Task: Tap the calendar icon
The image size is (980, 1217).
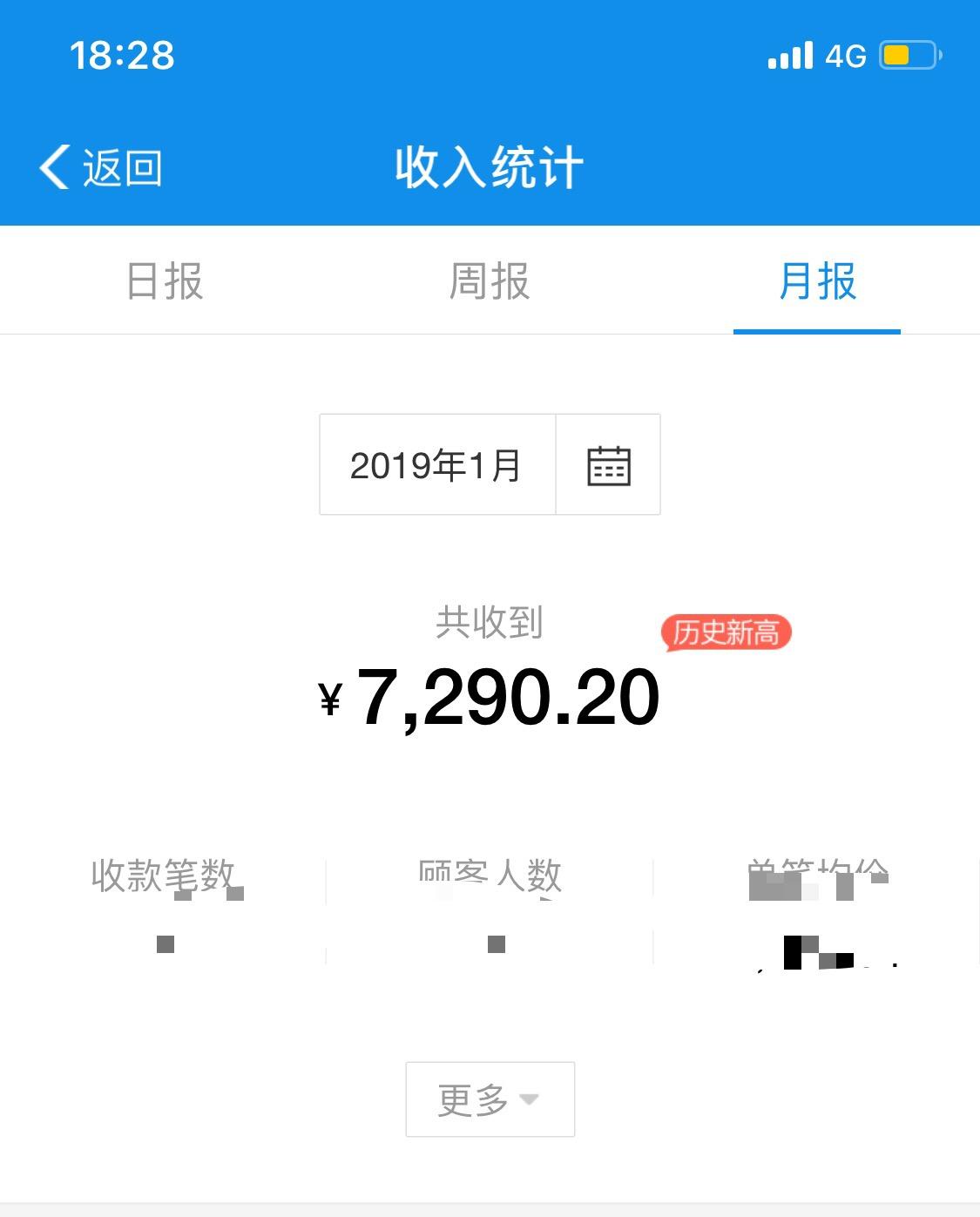Action: [x=608, y=465]
